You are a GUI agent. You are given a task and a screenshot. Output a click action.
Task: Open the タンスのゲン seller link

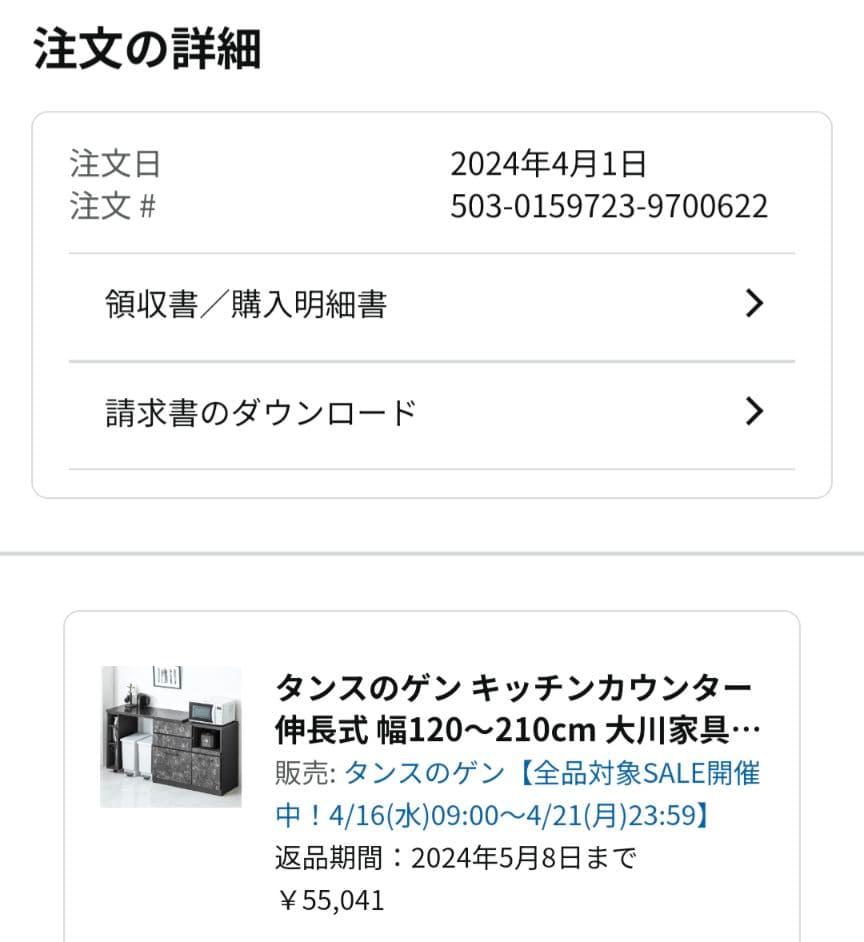pyautogui.click(x=425, y=773)
